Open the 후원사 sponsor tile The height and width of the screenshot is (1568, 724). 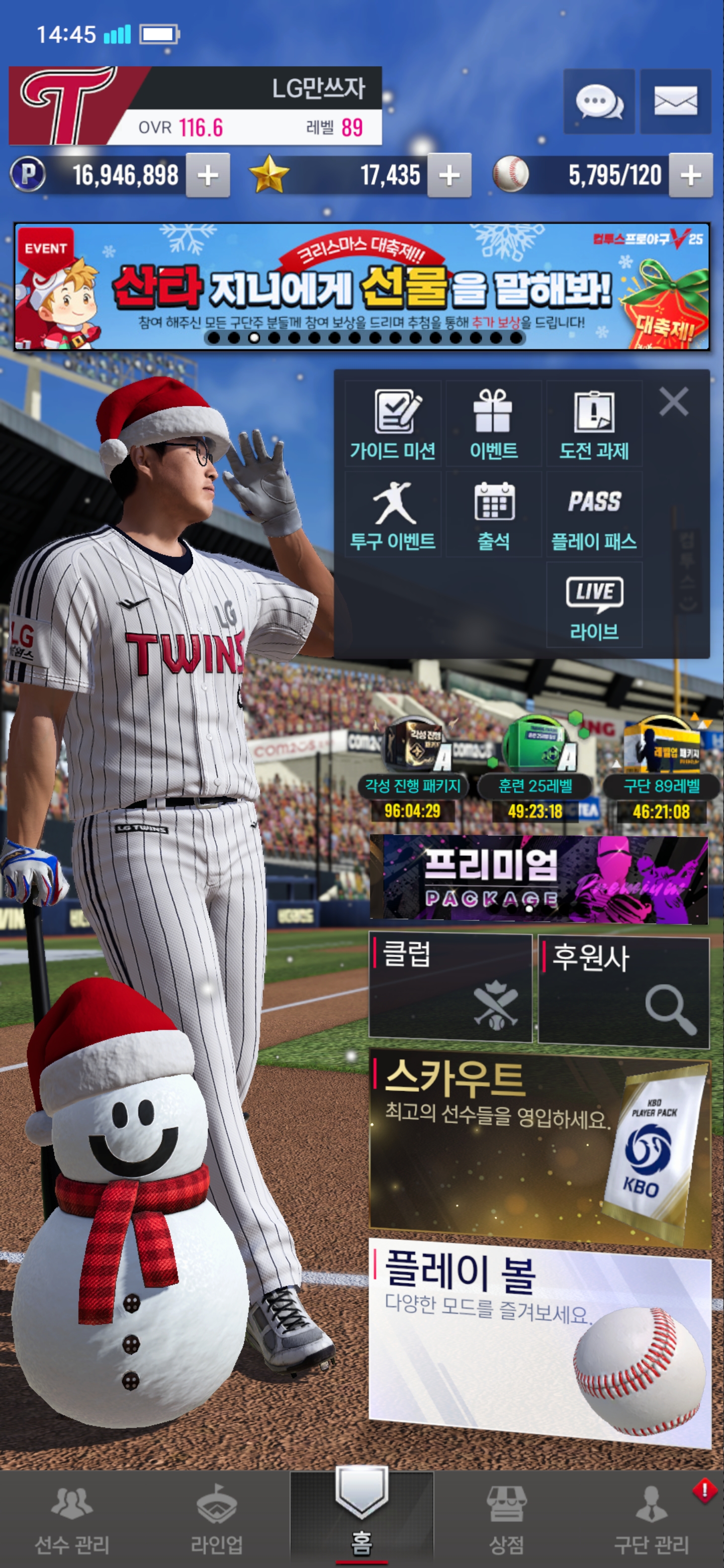coord(623,990)
